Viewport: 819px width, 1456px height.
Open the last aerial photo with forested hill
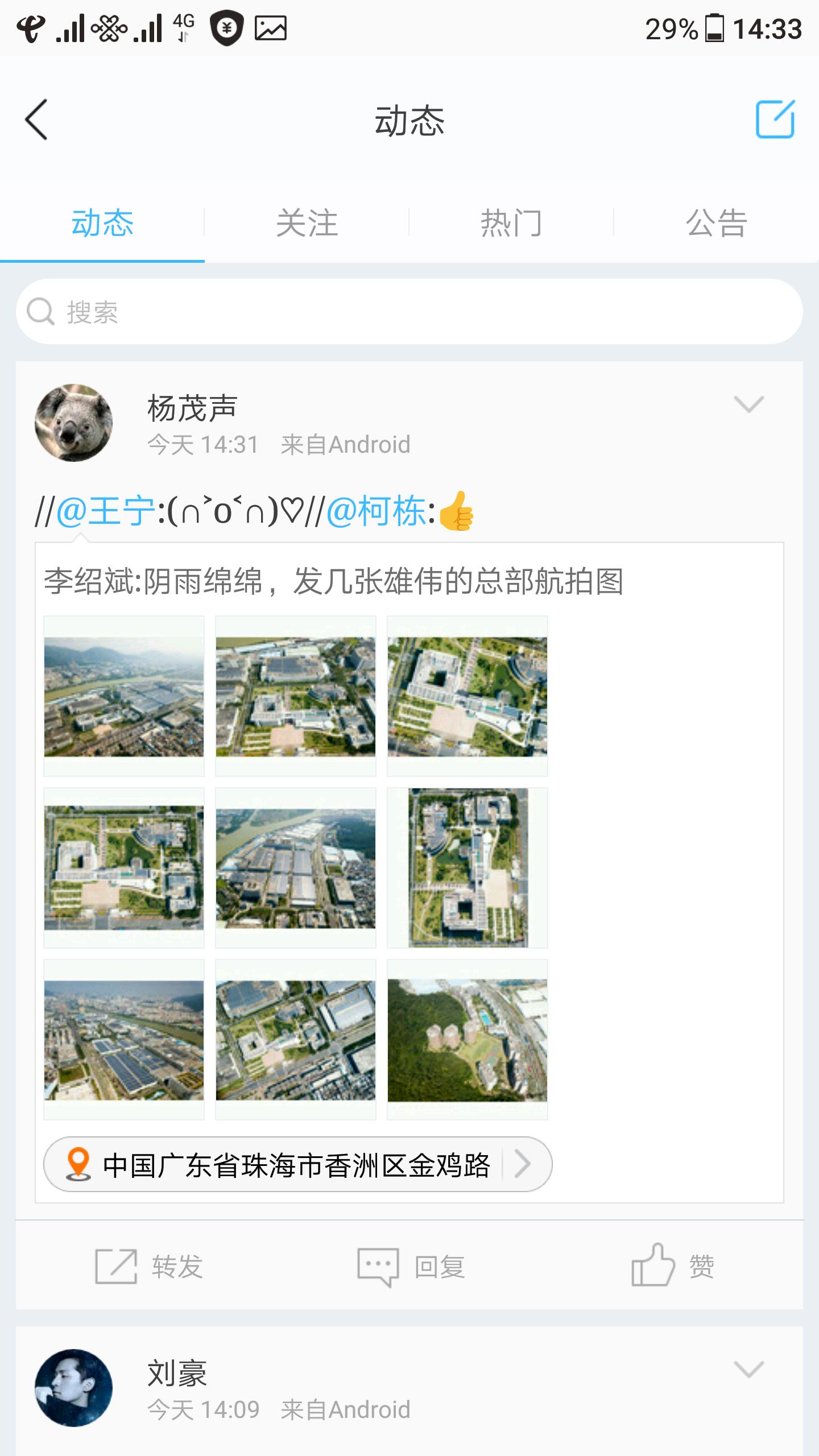pyautogui.click(x=468, y=1040)
